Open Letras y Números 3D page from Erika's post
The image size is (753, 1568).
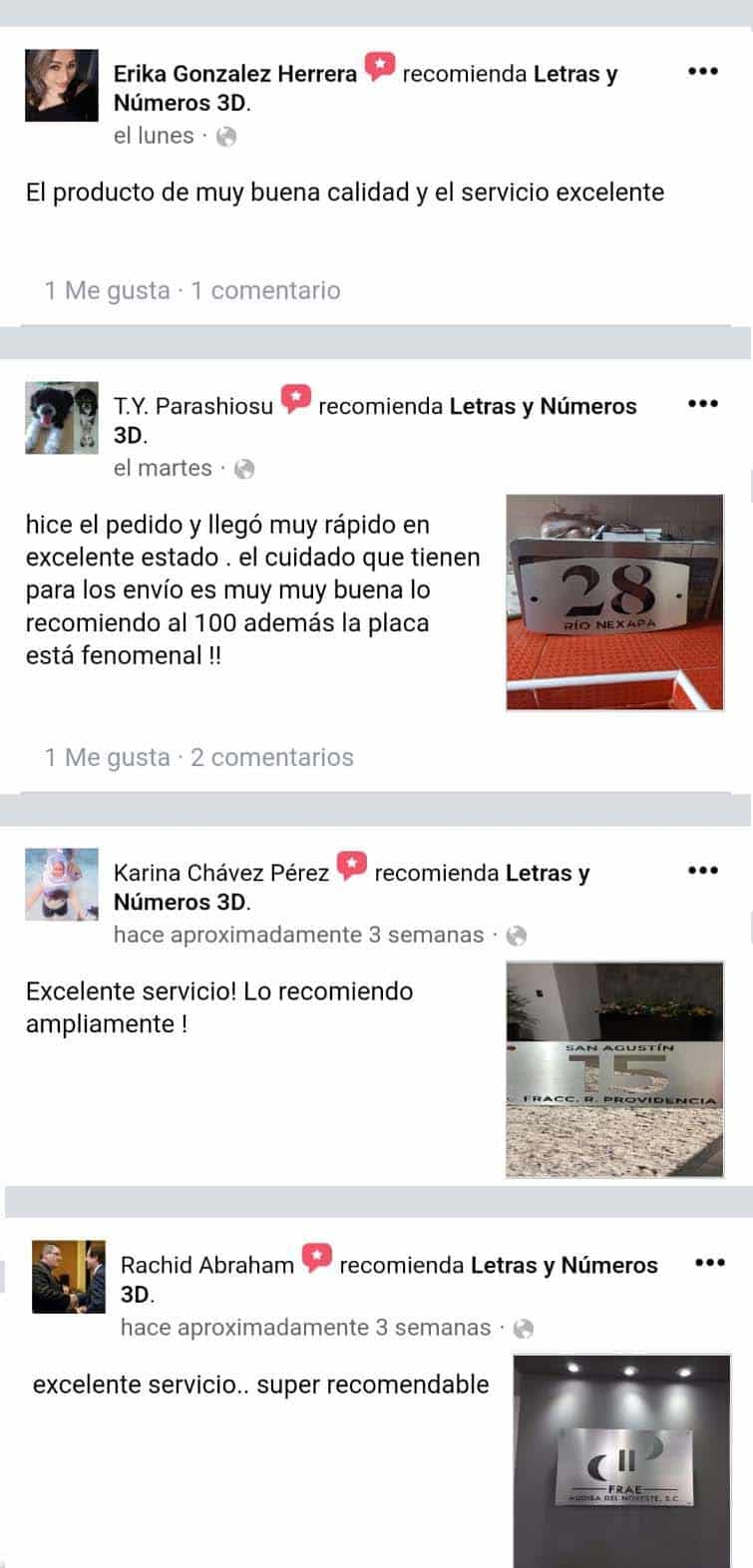click(574, 74)
